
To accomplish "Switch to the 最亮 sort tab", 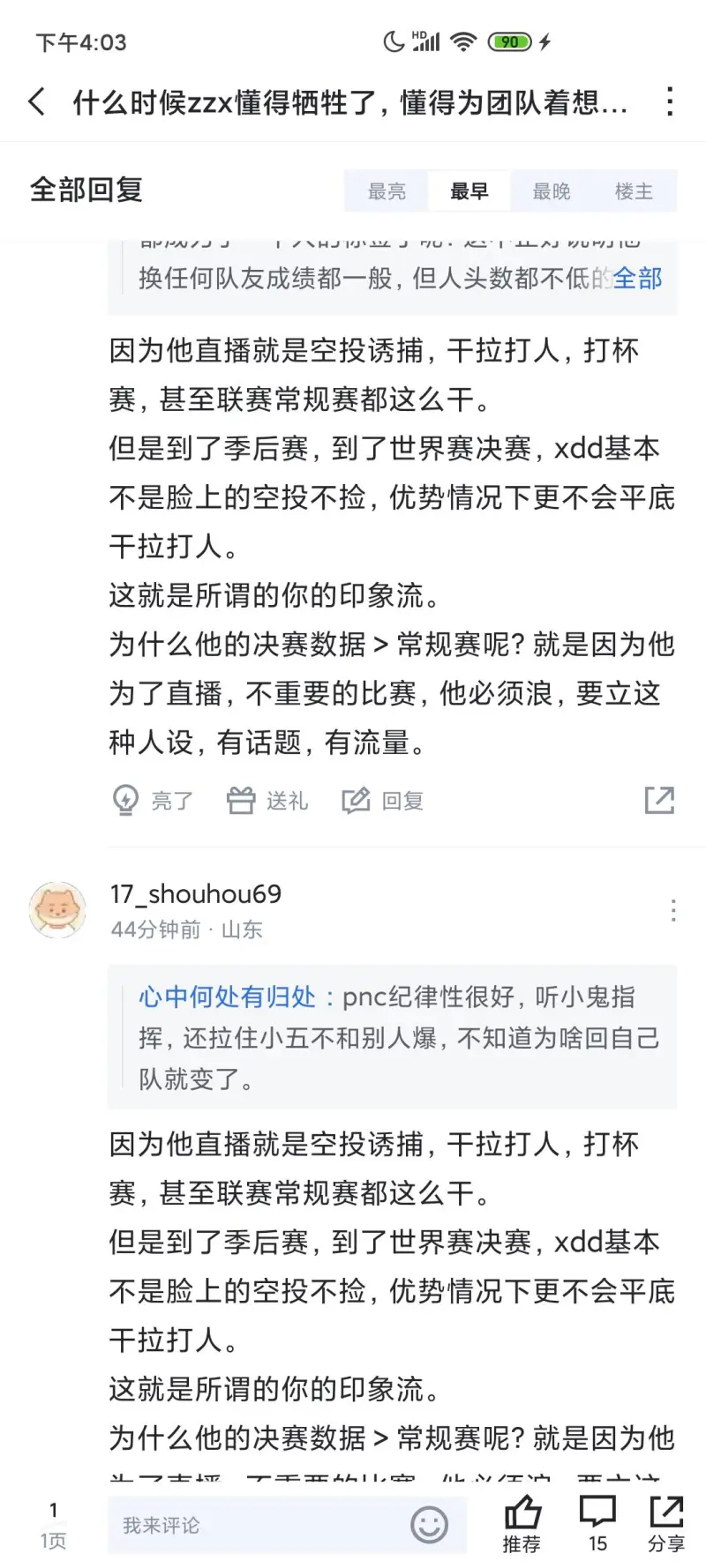I will (x=387, y=191).
